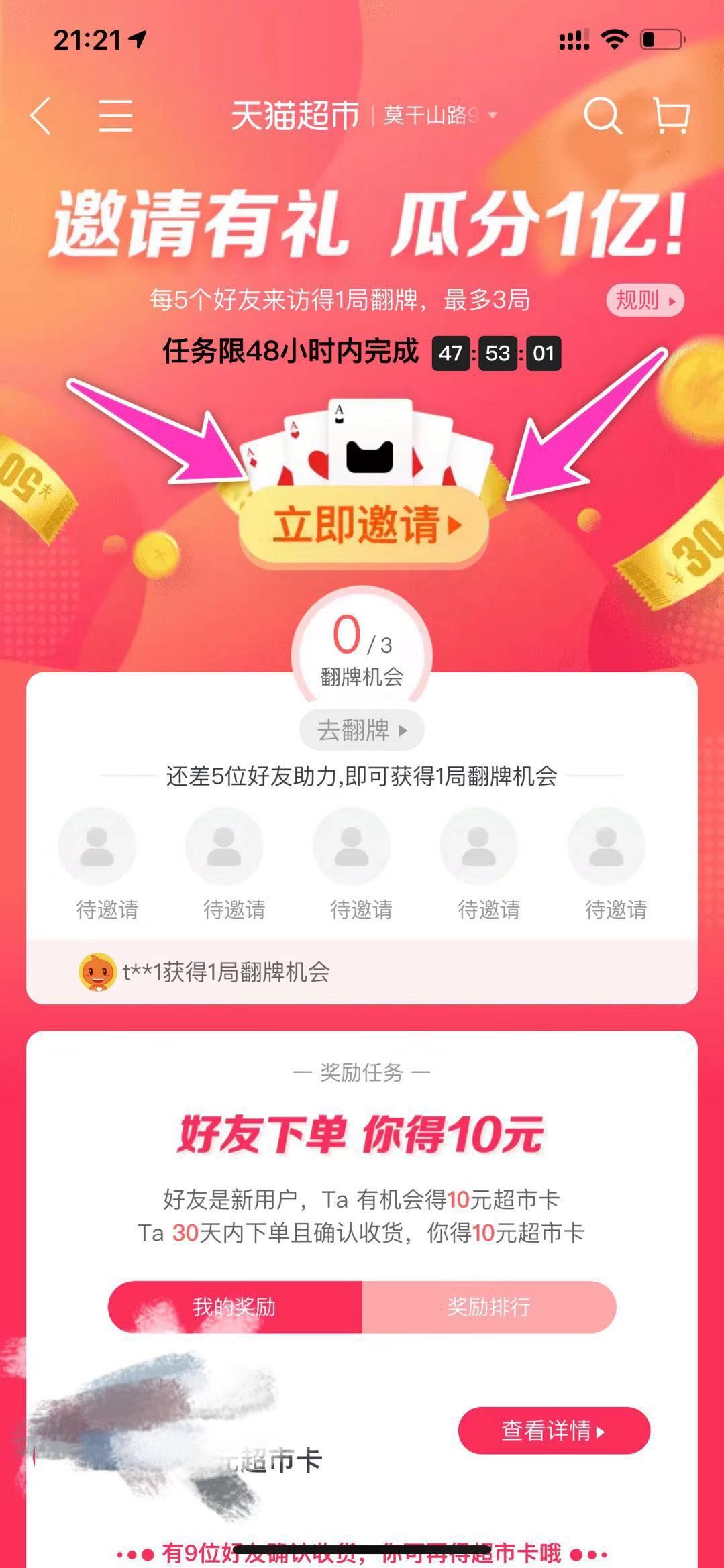The image size is (724, 1568).
Task: Switch to the 我的奖励 tab
Action: (x=235, y=1307)
